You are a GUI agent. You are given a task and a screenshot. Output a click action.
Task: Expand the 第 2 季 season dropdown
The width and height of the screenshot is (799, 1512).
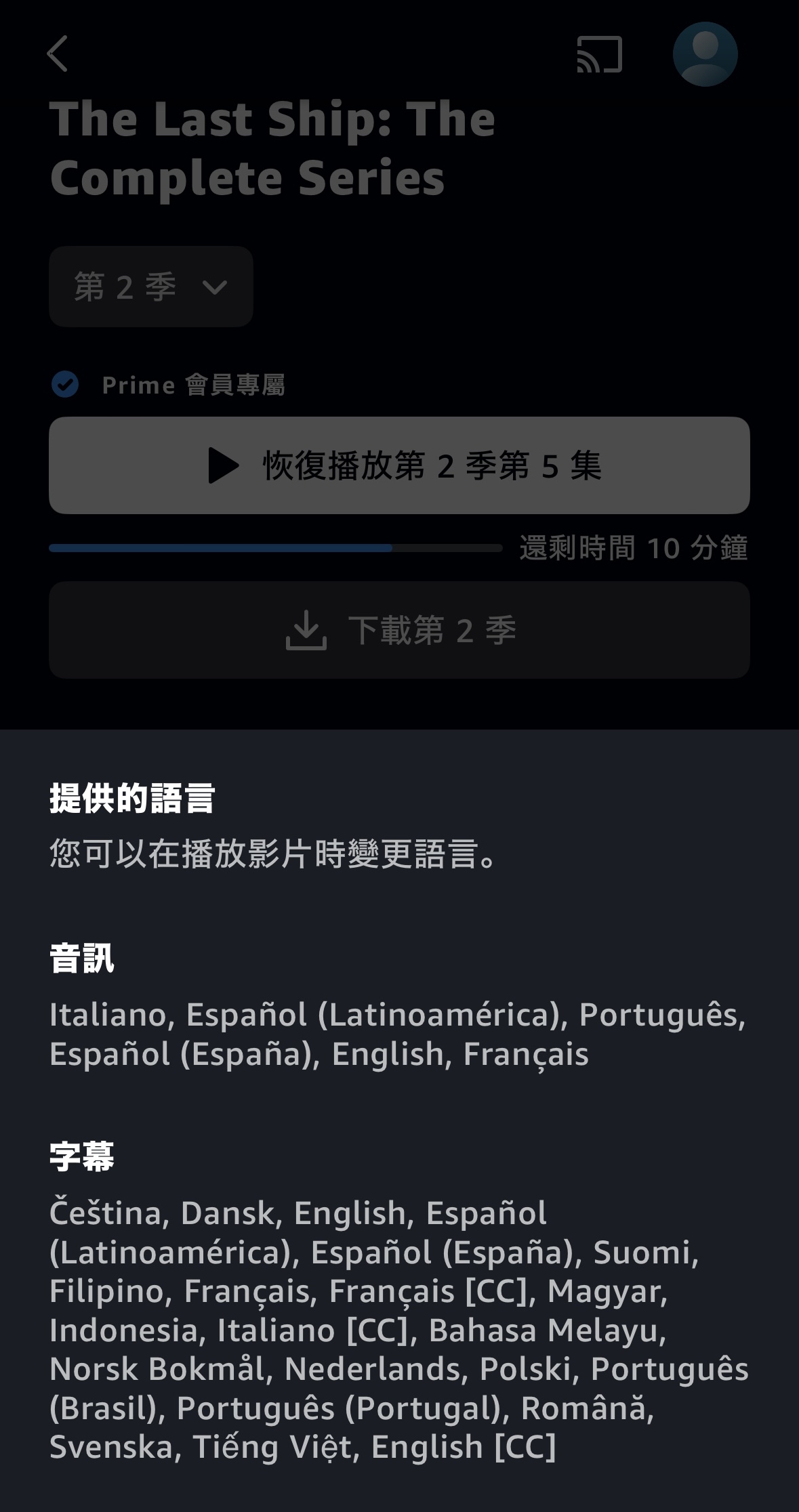pyautogui.click(x=151, y=287)
